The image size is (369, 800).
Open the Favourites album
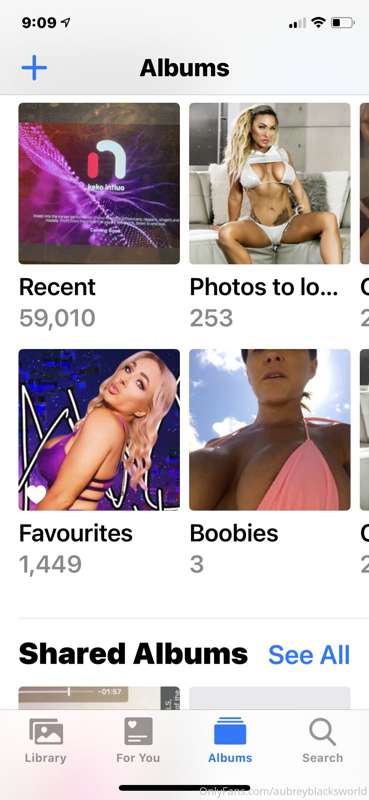tap(99, 430)
